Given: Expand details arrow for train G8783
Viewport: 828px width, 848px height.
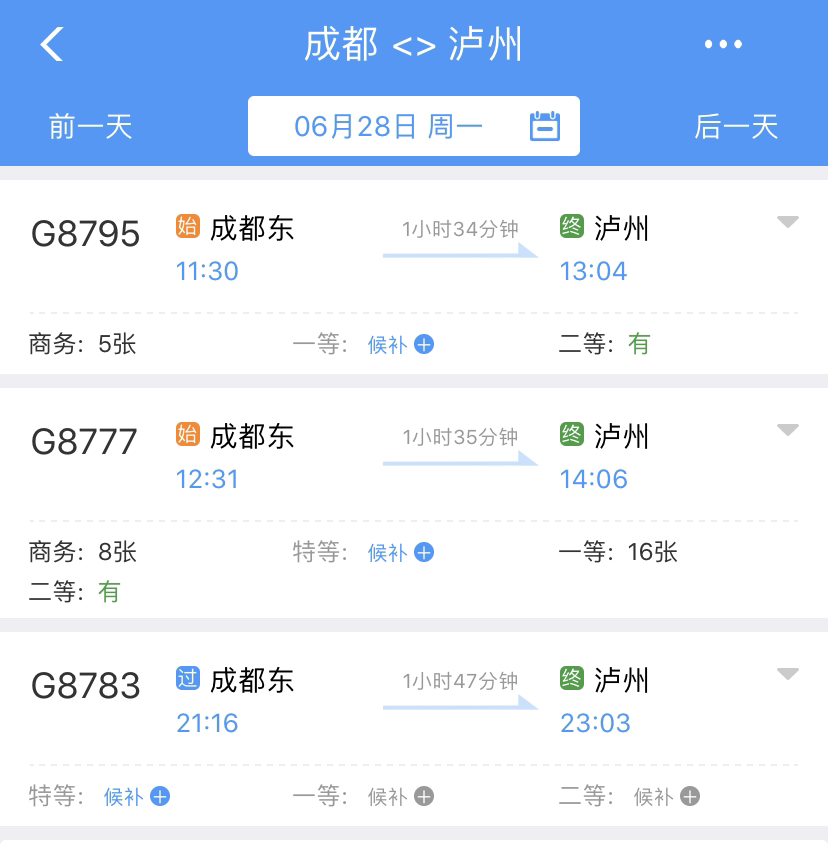Looking at the screenshot, I should pos(788,674).
